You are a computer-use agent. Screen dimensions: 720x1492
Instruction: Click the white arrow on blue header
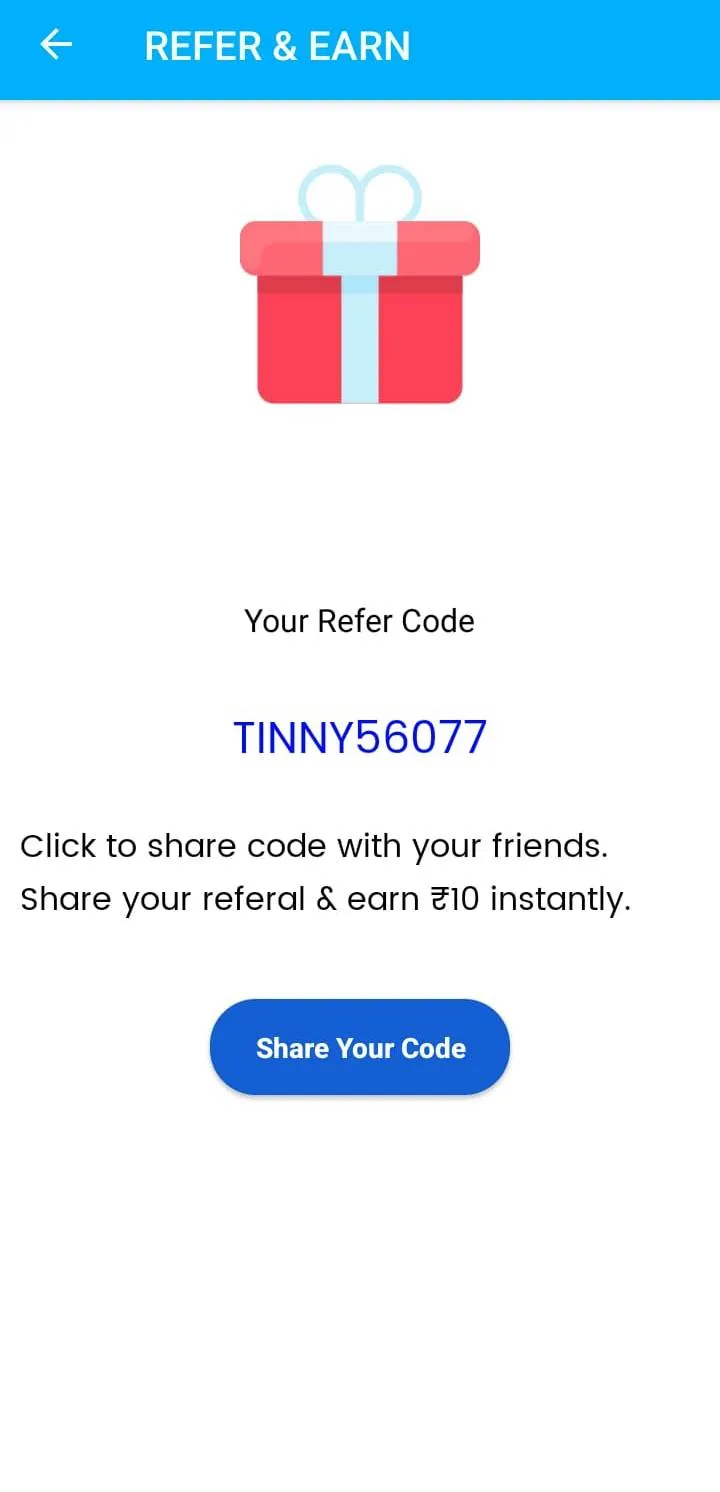tap(55, 45)
